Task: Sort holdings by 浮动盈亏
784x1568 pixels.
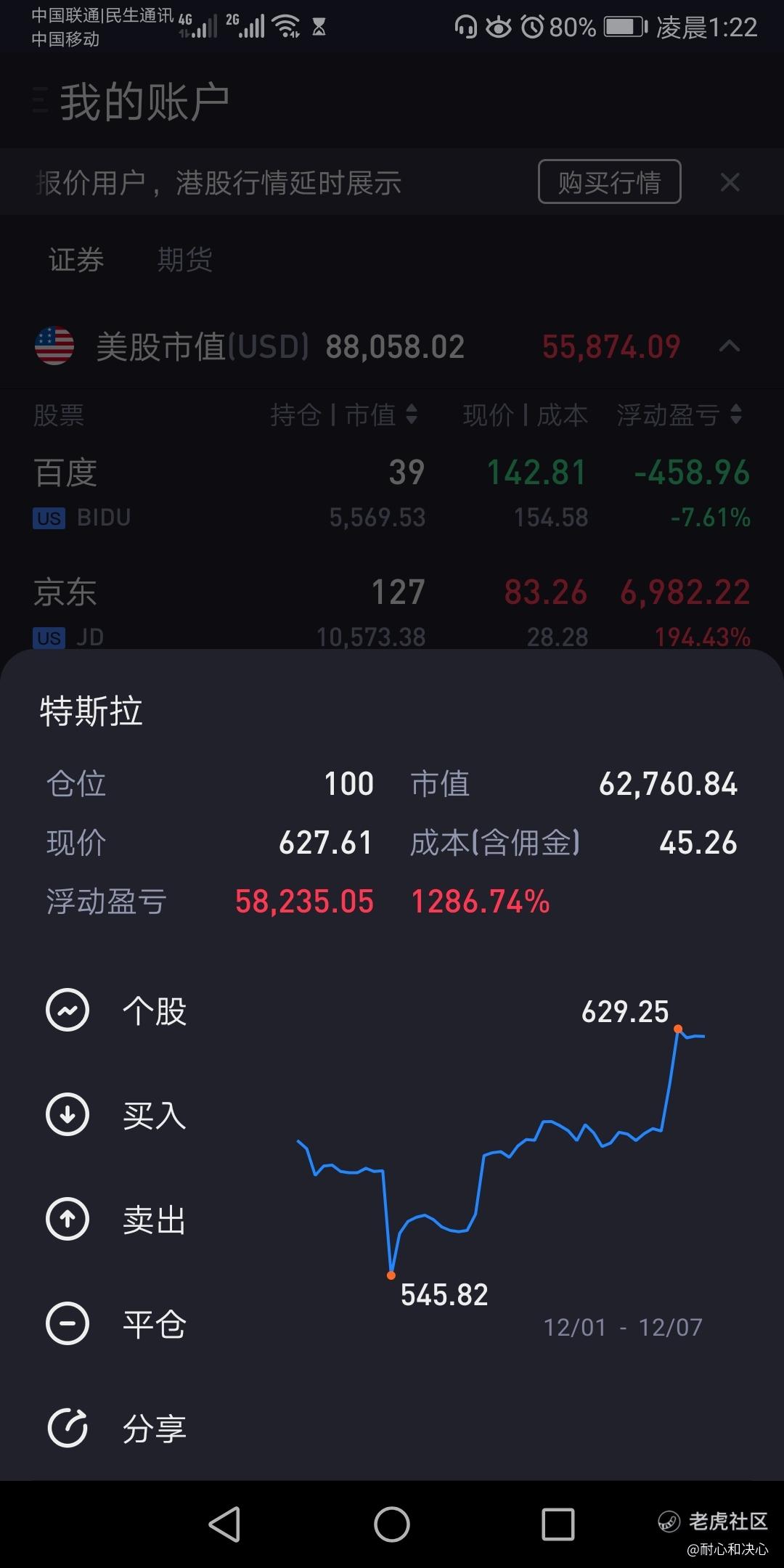Action: click(679, 415)
